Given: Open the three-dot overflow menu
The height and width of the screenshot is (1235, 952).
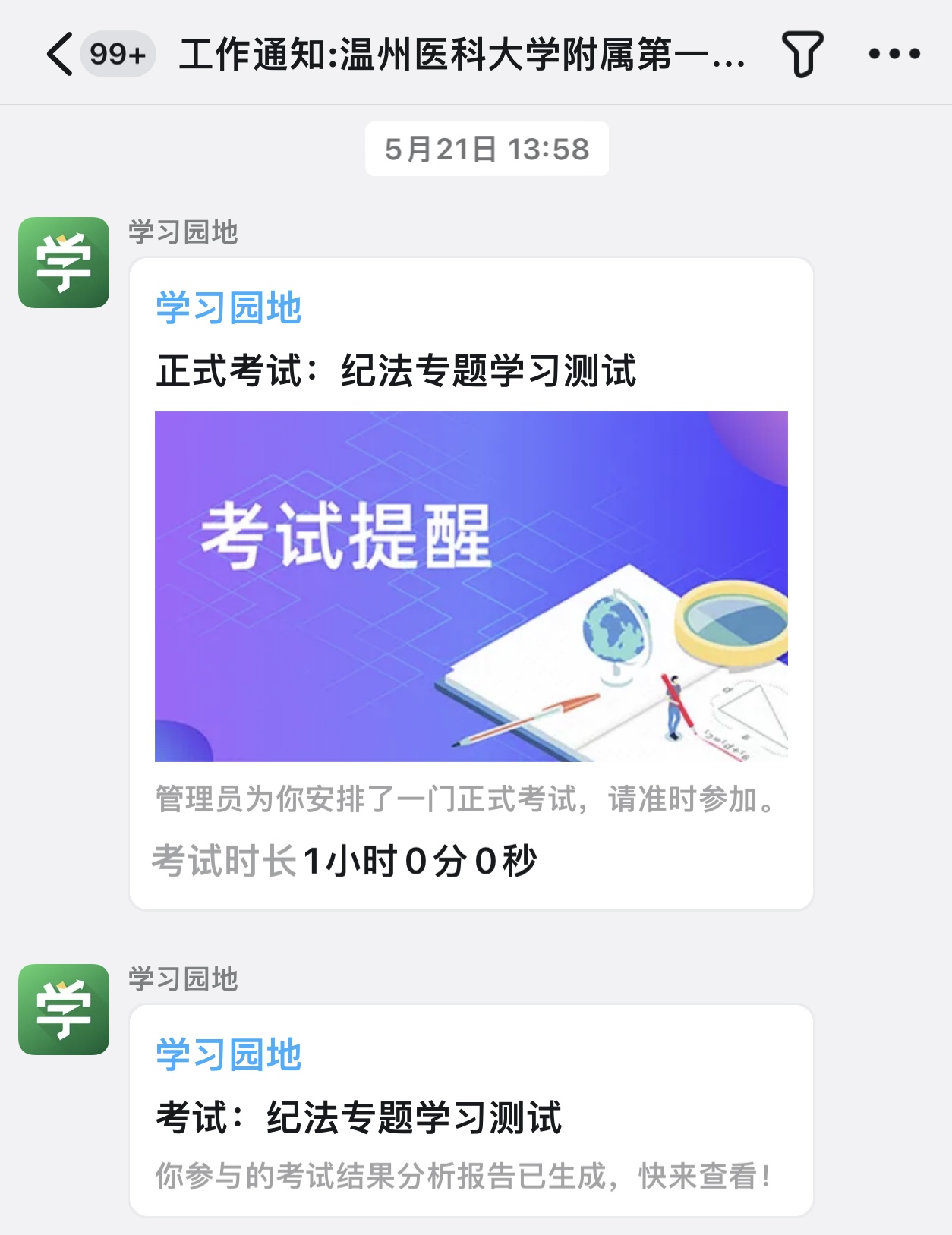Looking at the screenshot, I should tap(894, 54).
